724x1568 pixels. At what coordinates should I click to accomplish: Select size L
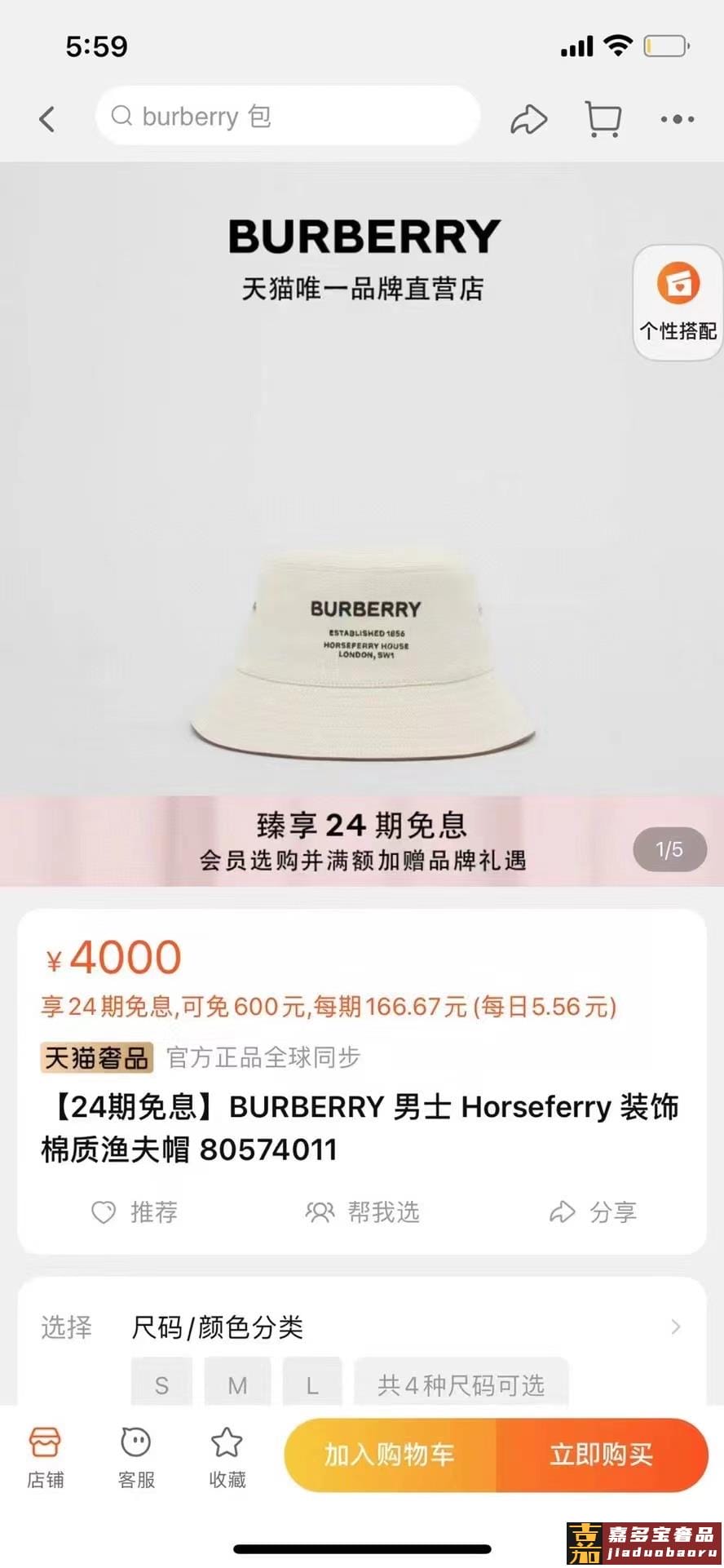311,1384
